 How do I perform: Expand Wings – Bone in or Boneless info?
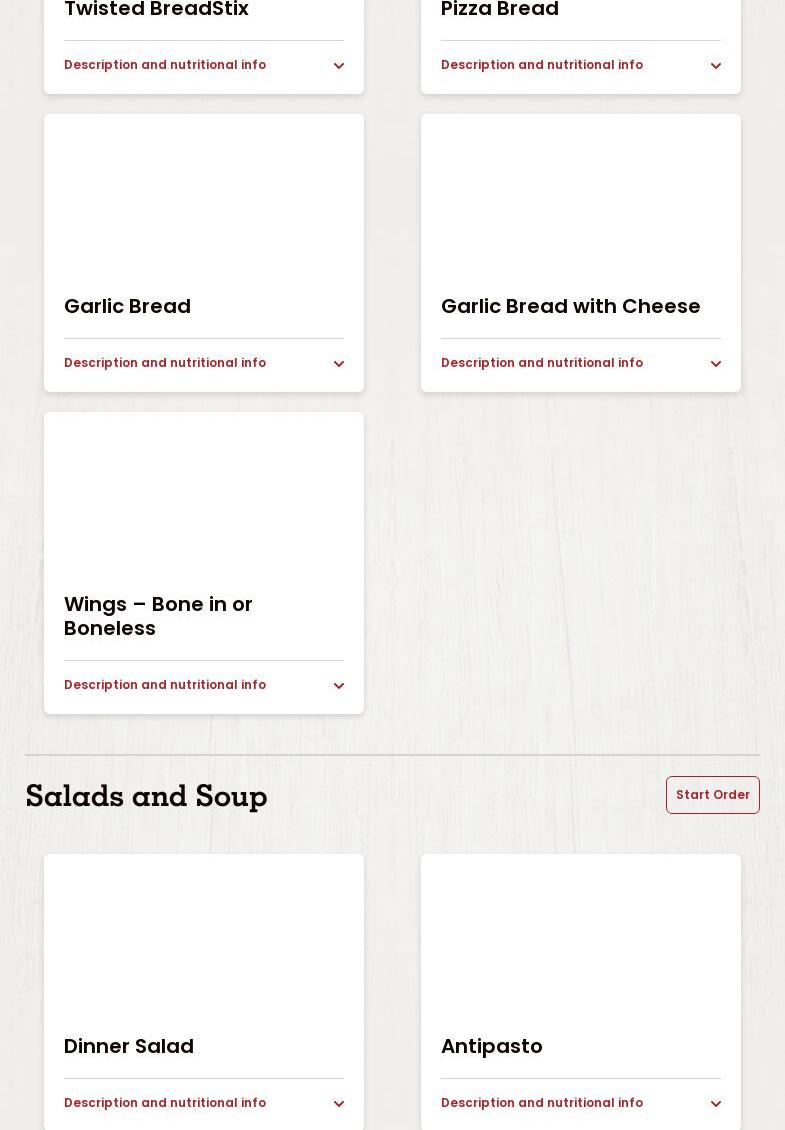click(x=203, y=685)
